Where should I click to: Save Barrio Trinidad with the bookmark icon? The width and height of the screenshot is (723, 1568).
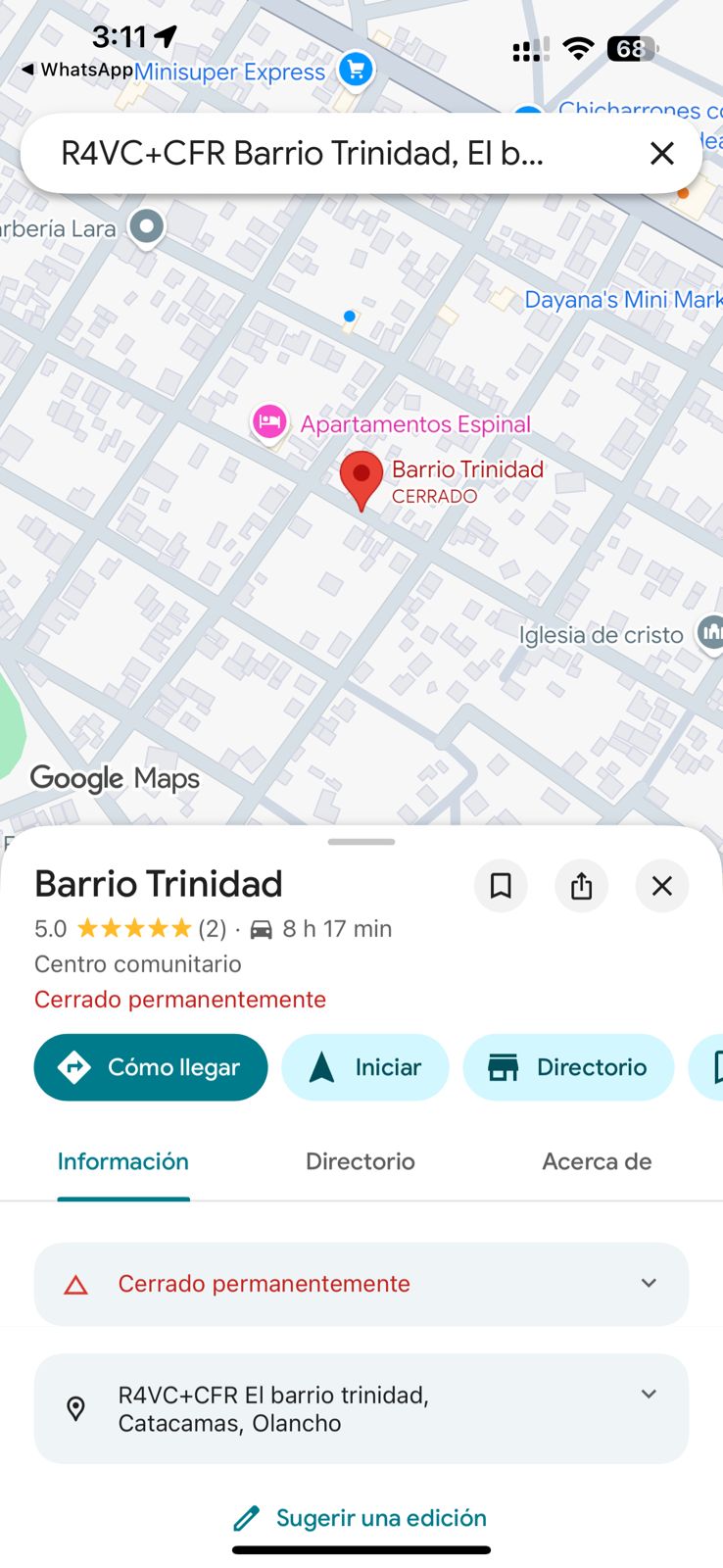[x=501, y=886]
